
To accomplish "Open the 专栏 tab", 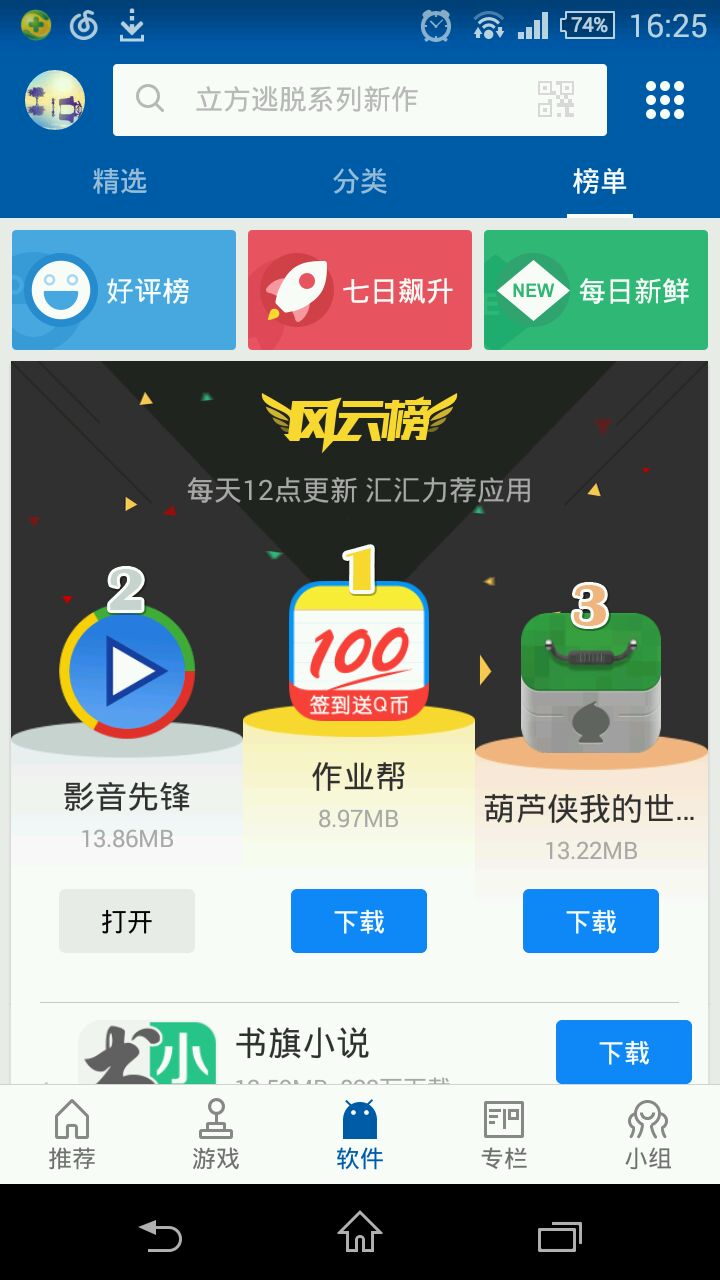I will 504,1135.
